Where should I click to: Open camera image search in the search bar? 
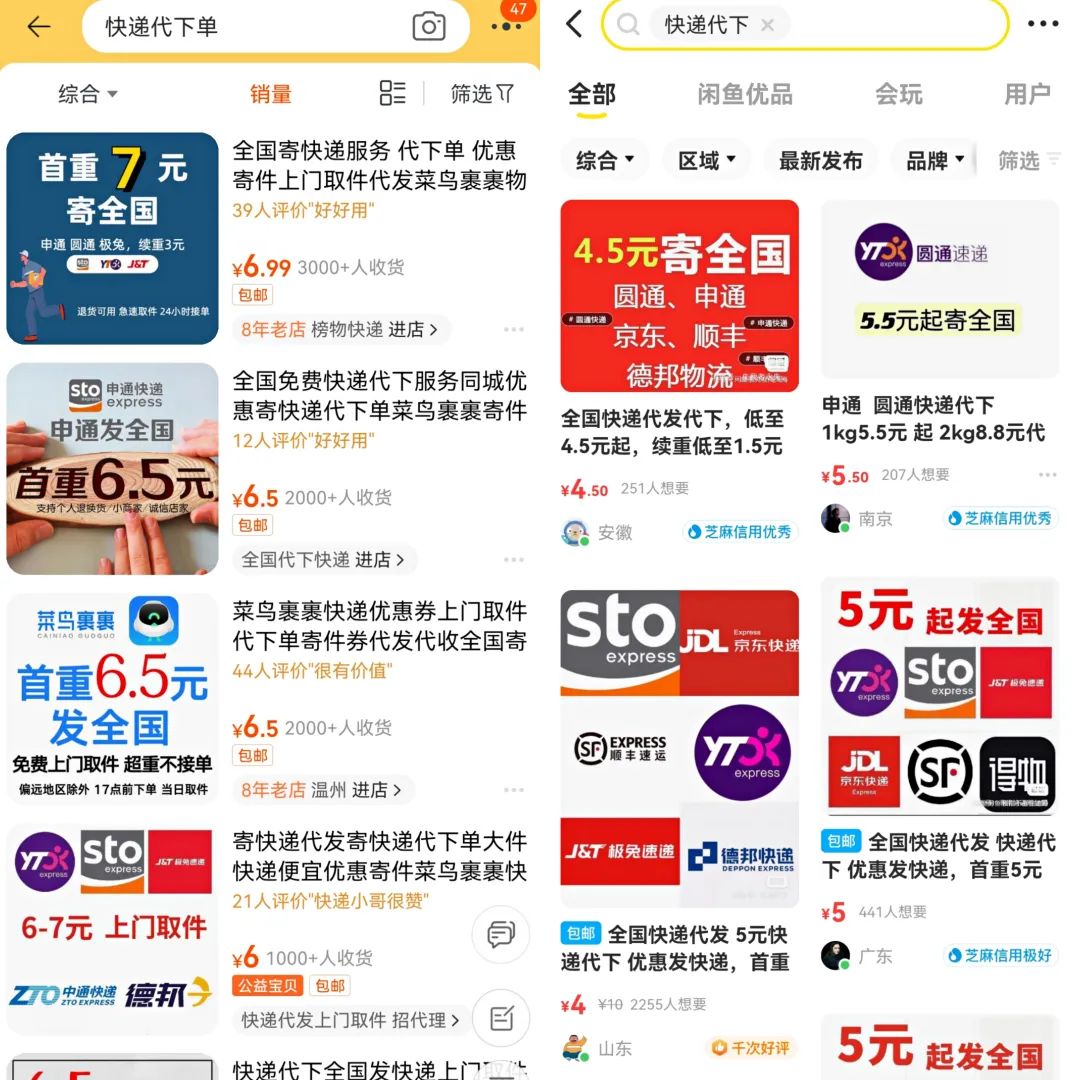[428, 27]
